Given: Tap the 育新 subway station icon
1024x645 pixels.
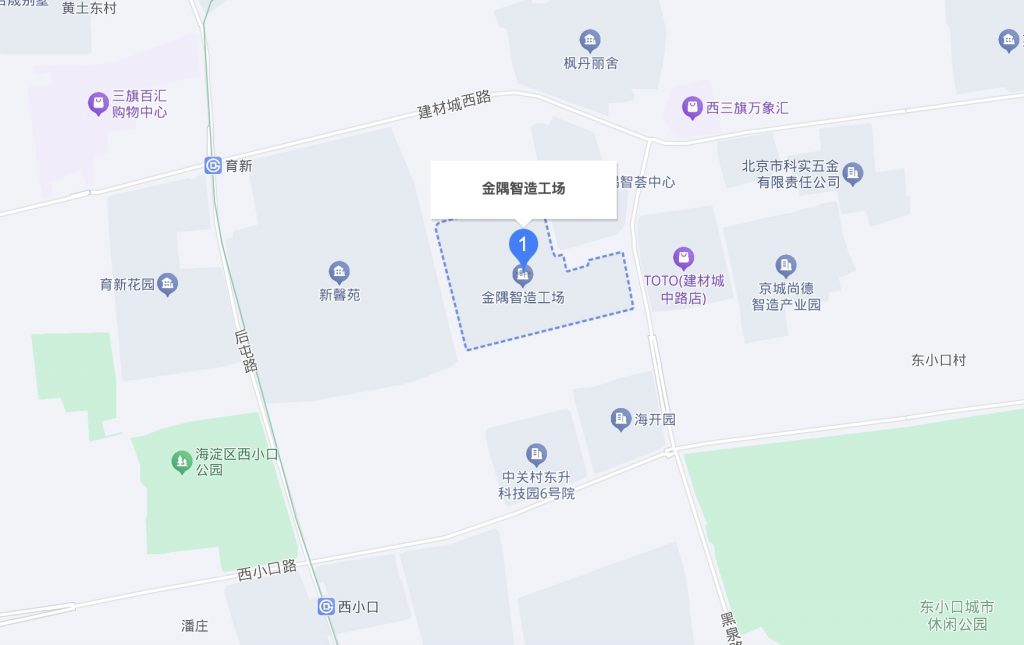Looking at the screenshot, I should click(213, 166).
